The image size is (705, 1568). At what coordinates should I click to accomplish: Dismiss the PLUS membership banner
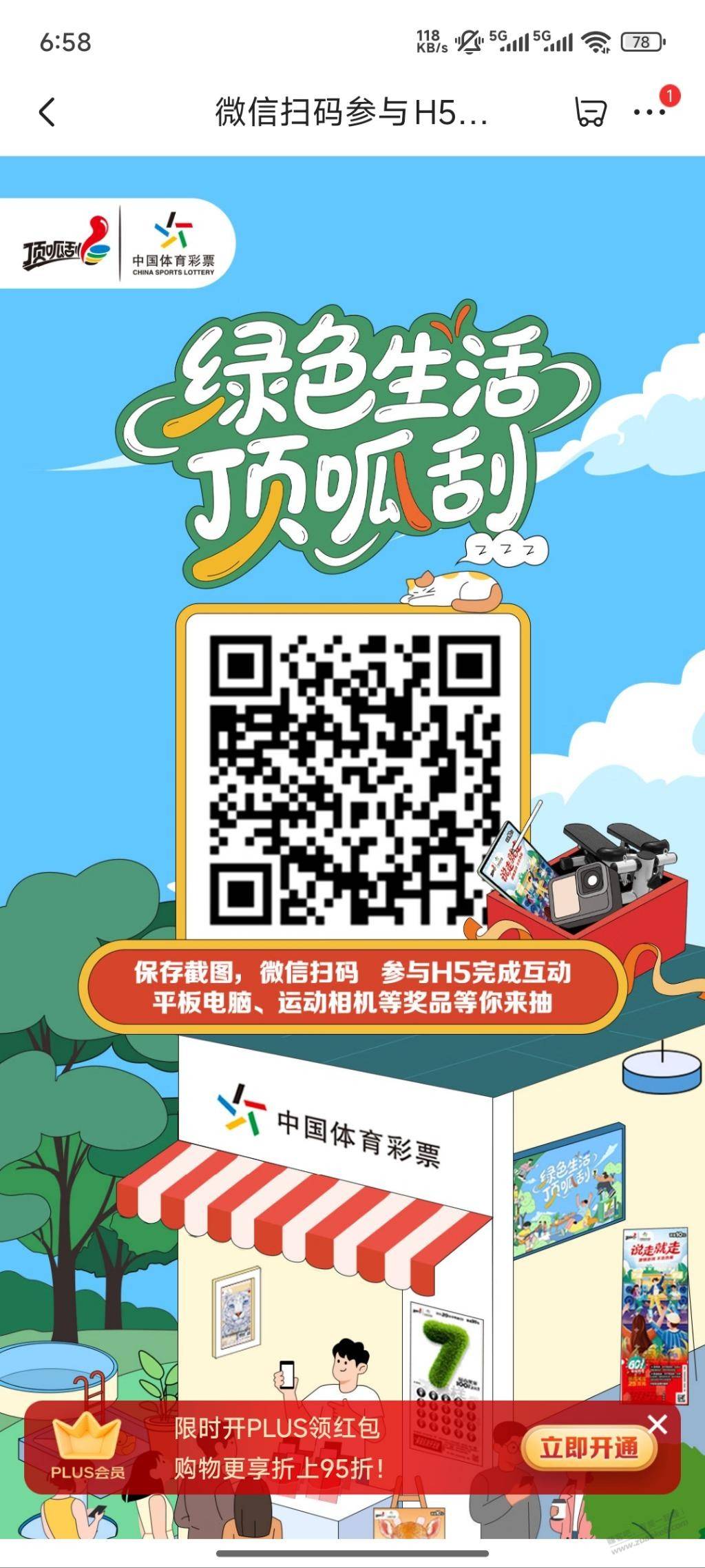click(x=657, y=1423)
